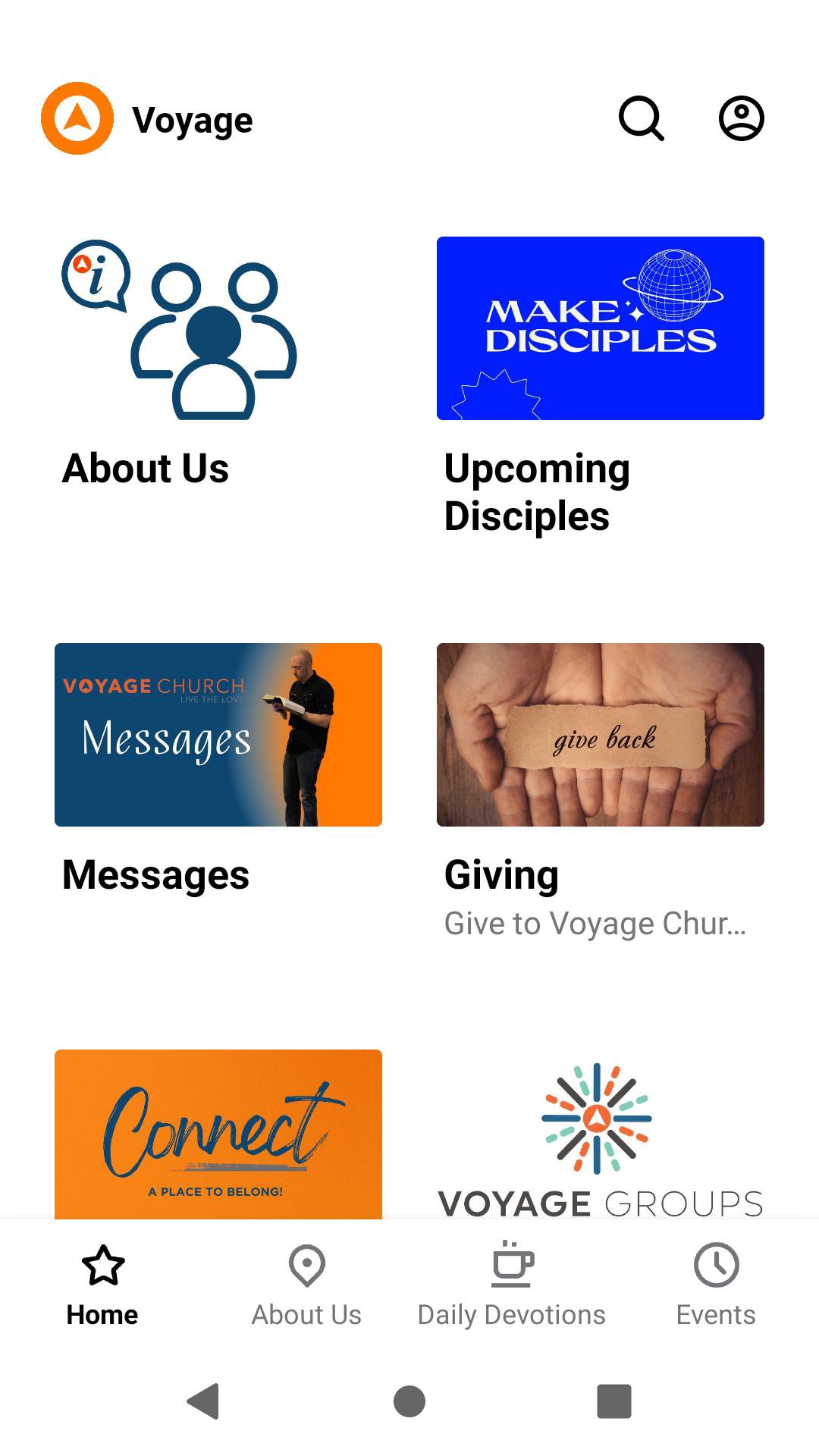Tap the system recent apps button
Viewport: 819px width, 1456px height.
point(614,1401)
